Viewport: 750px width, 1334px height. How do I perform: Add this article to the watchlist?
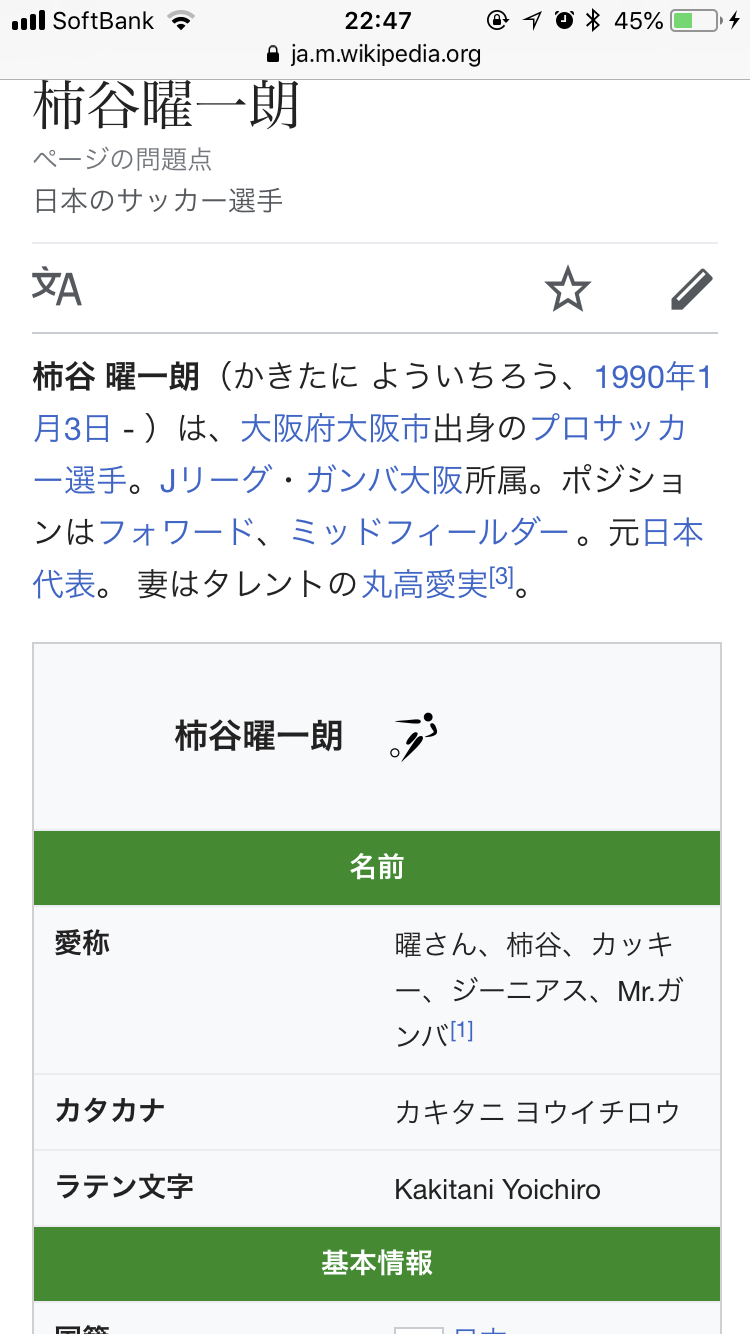[x=568, y=290]
